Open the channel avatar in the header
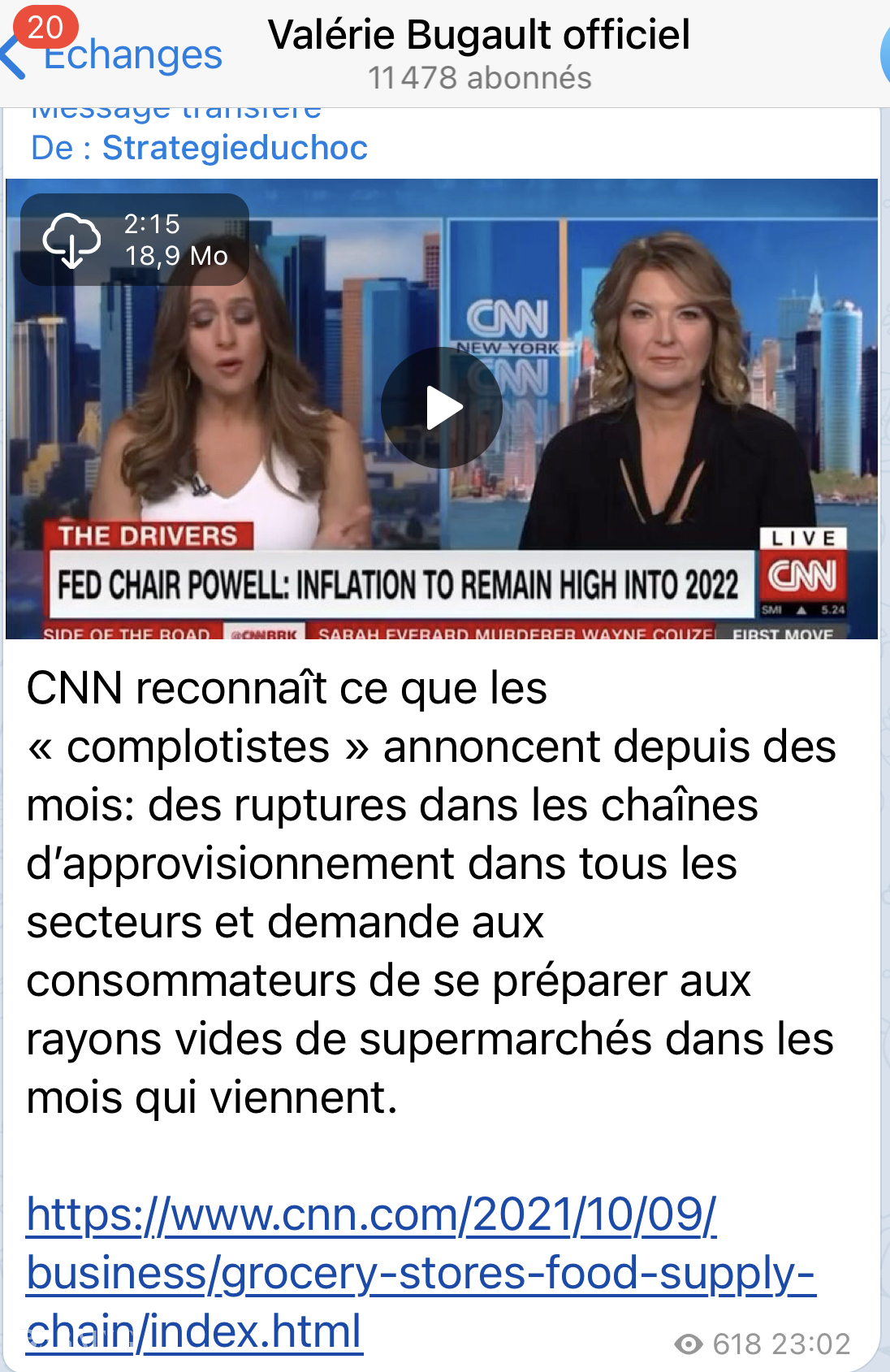Image resolution: width=890 pixels, height=1372 pixels. point(884,54)
